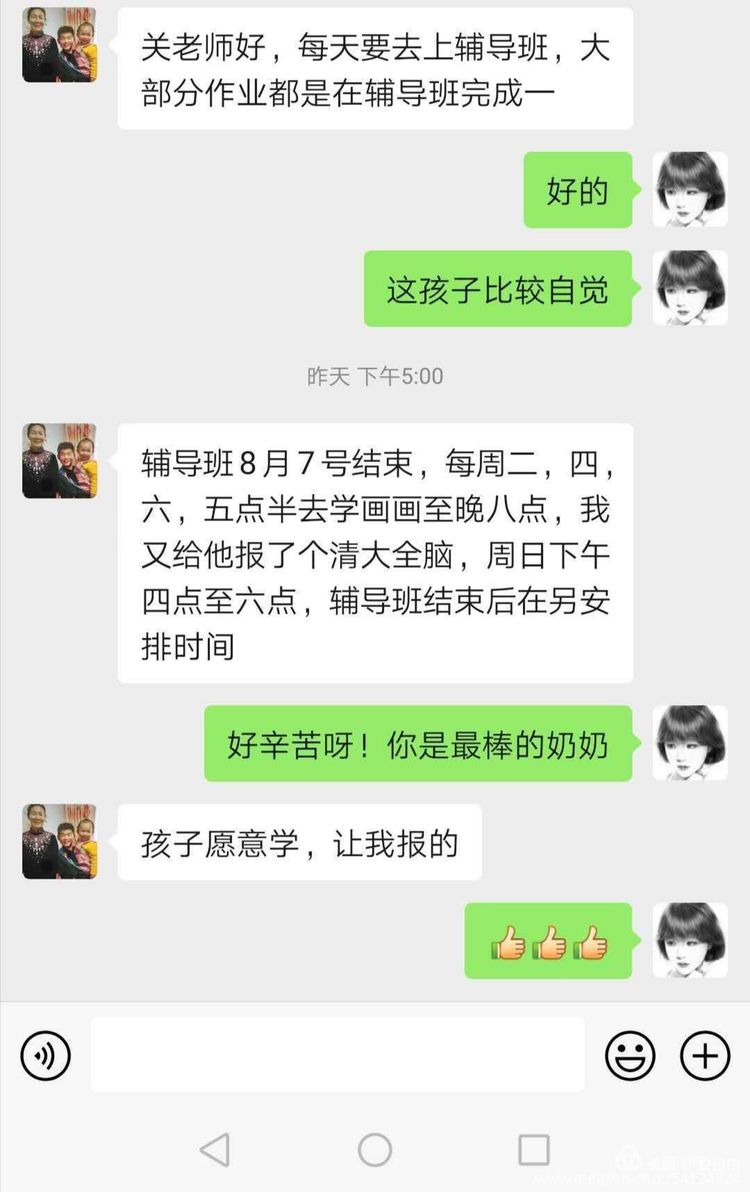Screen dimensions: 750x1192
Task: Switch to voice message input
Action: [x=46, y=1055]
